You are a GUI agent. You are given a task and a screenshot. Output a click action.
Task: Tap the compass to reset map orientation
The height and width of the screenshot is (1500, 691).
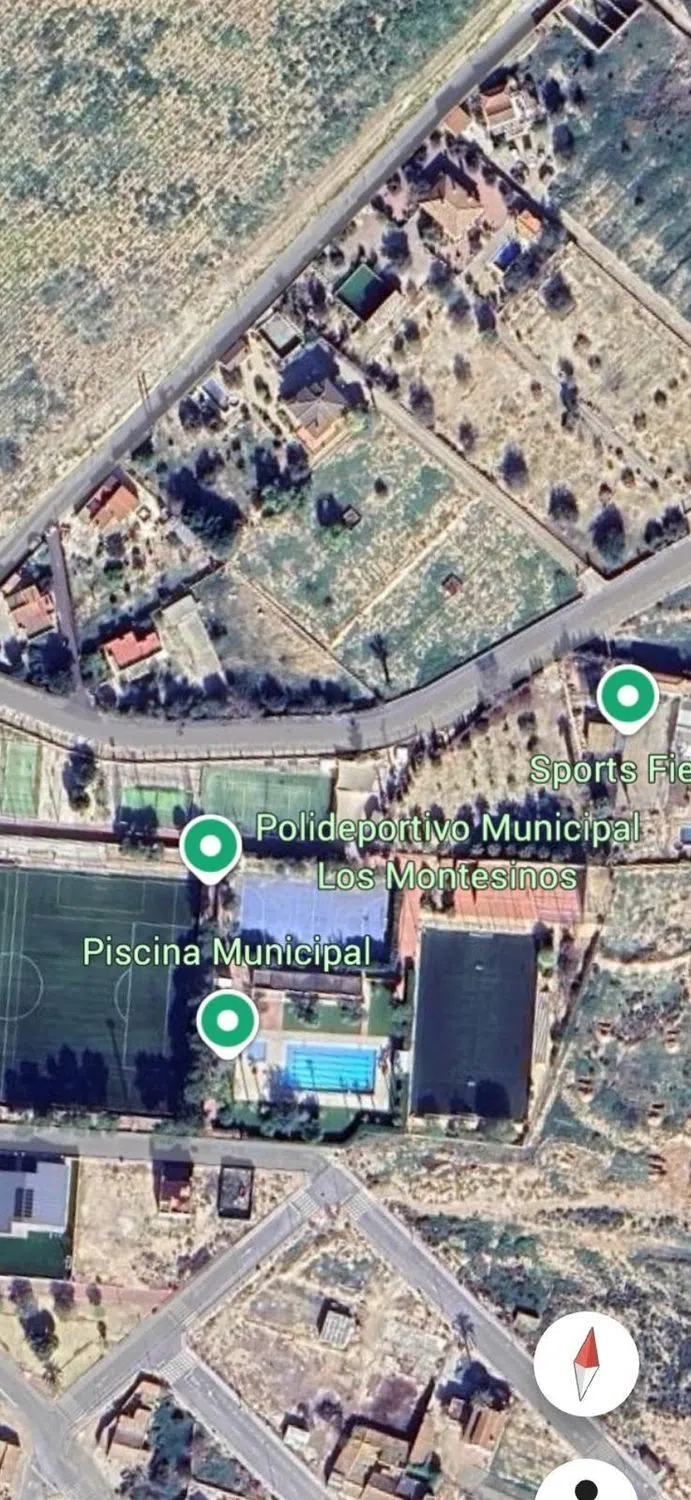tap(586, 1363)
